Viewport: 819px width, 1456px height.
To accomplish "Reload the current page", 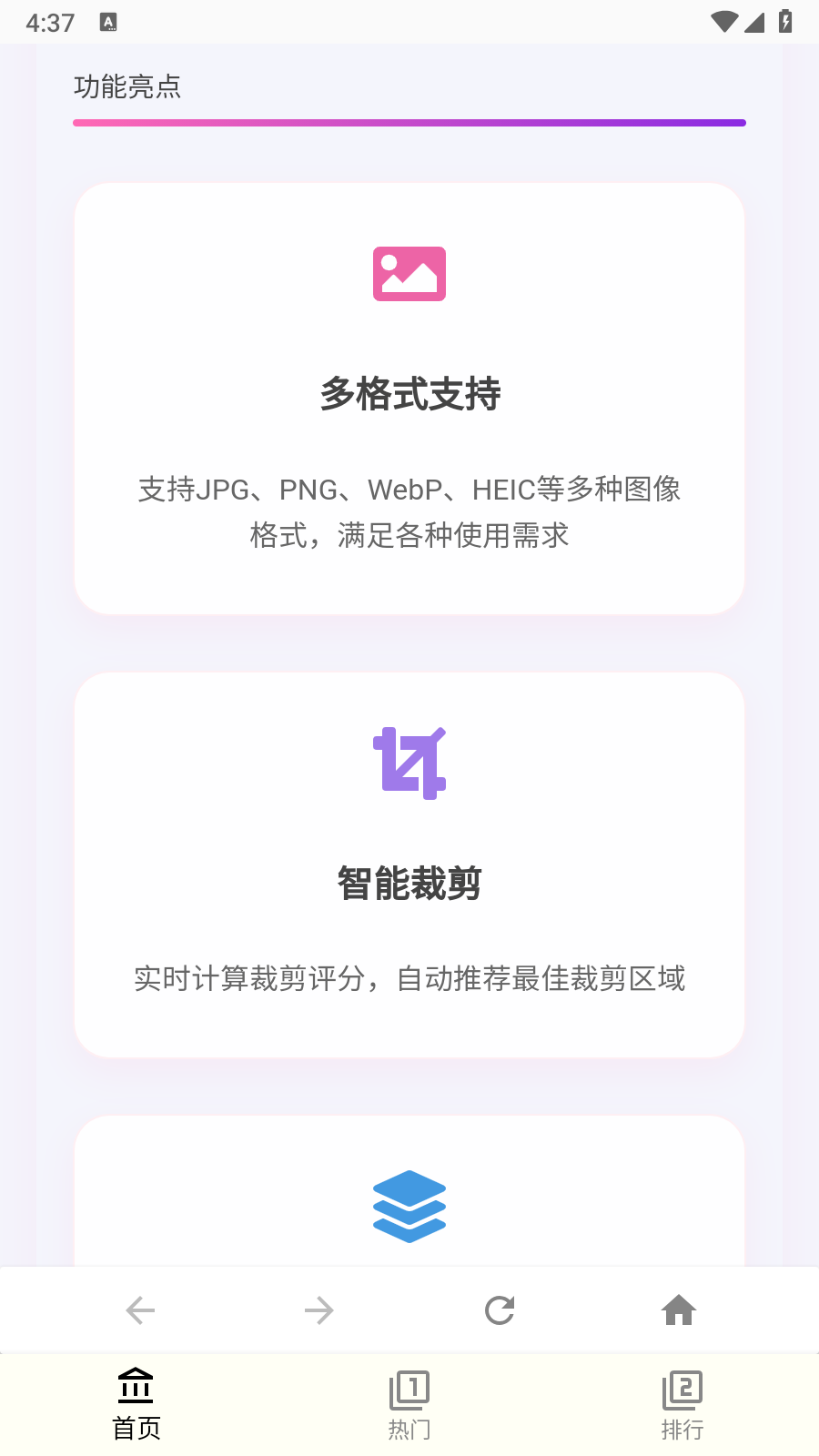I will (500, 1310).
